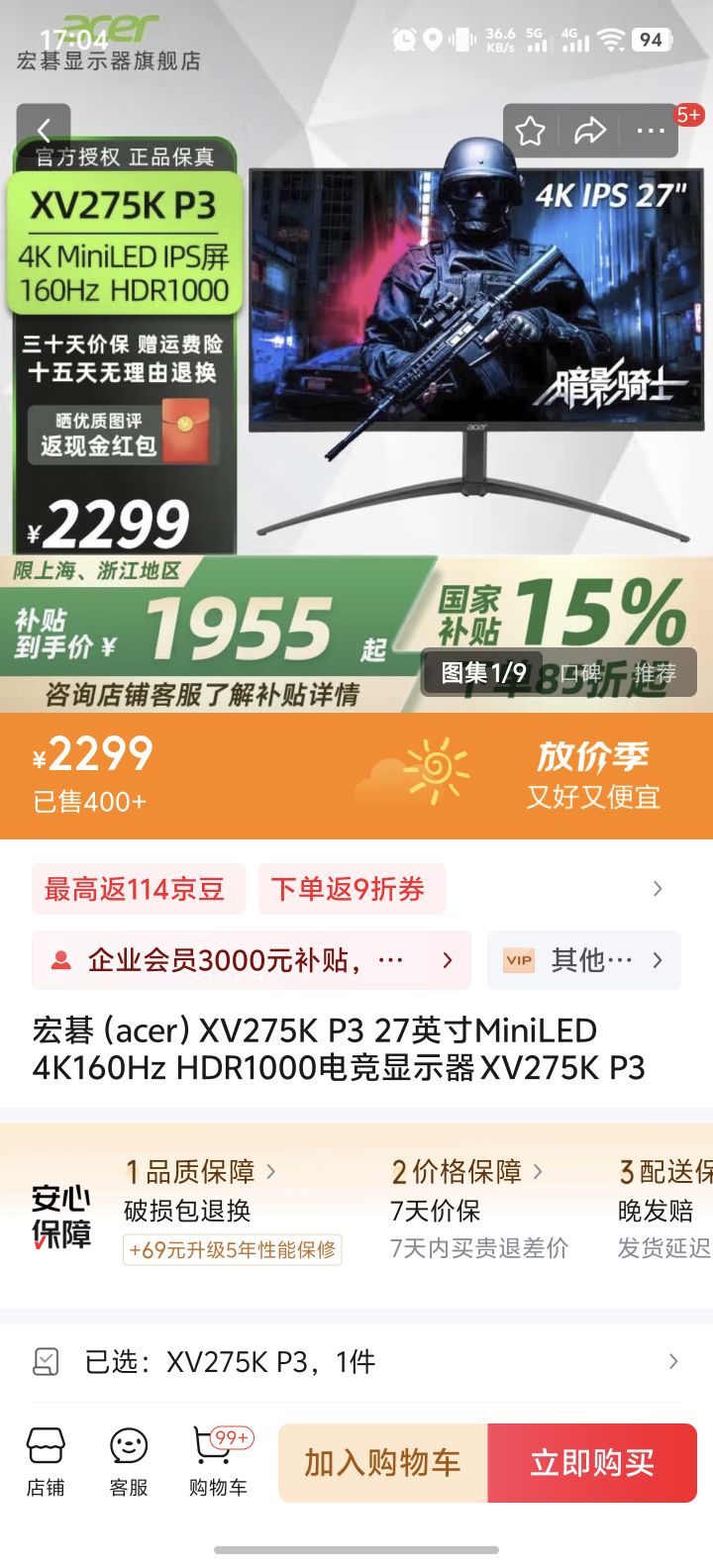Toggle the star to favorite this monitor
This screenshot has width=713, height=1568.
[x=533, y=130]
